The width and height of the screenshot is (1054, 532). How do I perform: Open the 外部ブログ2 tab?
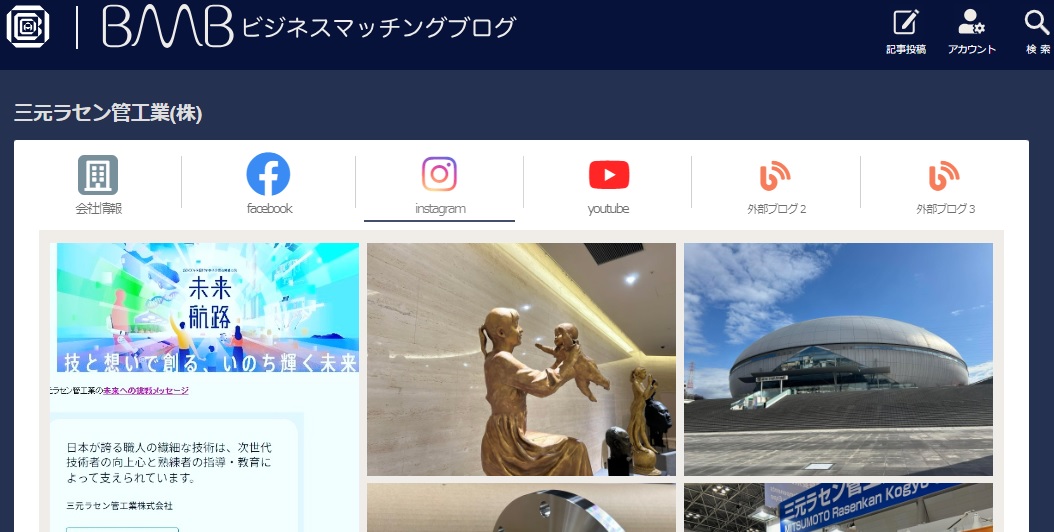click(775, 186)
